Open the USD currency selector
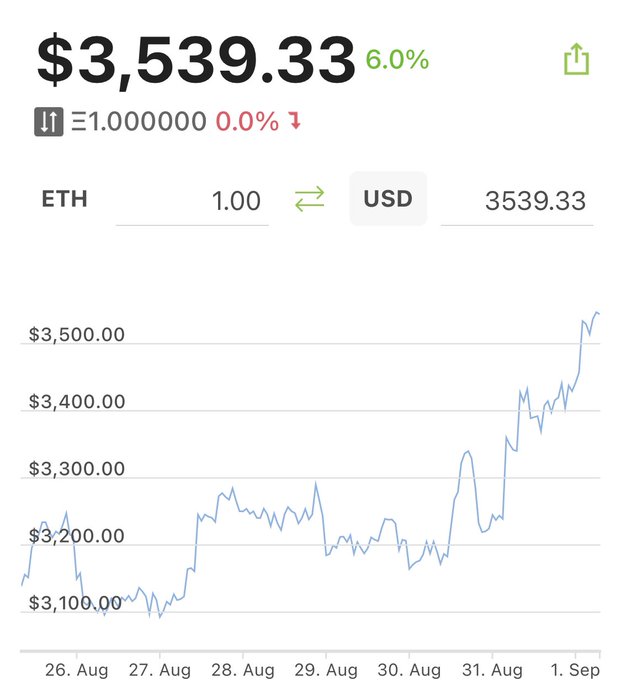621x680 pixels. pos(388,199)
